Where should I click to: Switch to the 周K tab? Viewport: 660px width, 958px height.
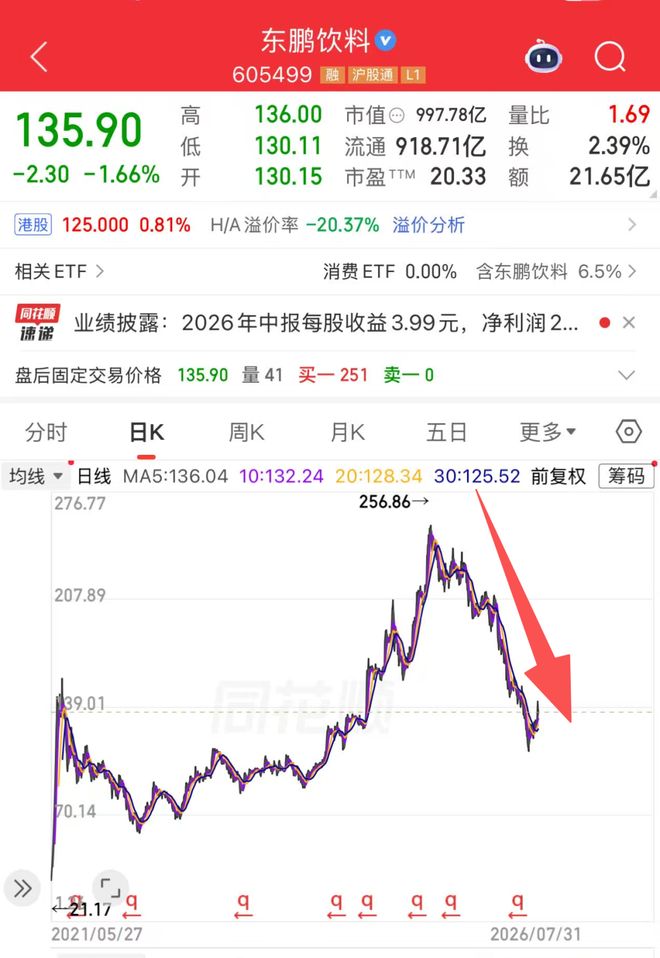tap(246, 433)
